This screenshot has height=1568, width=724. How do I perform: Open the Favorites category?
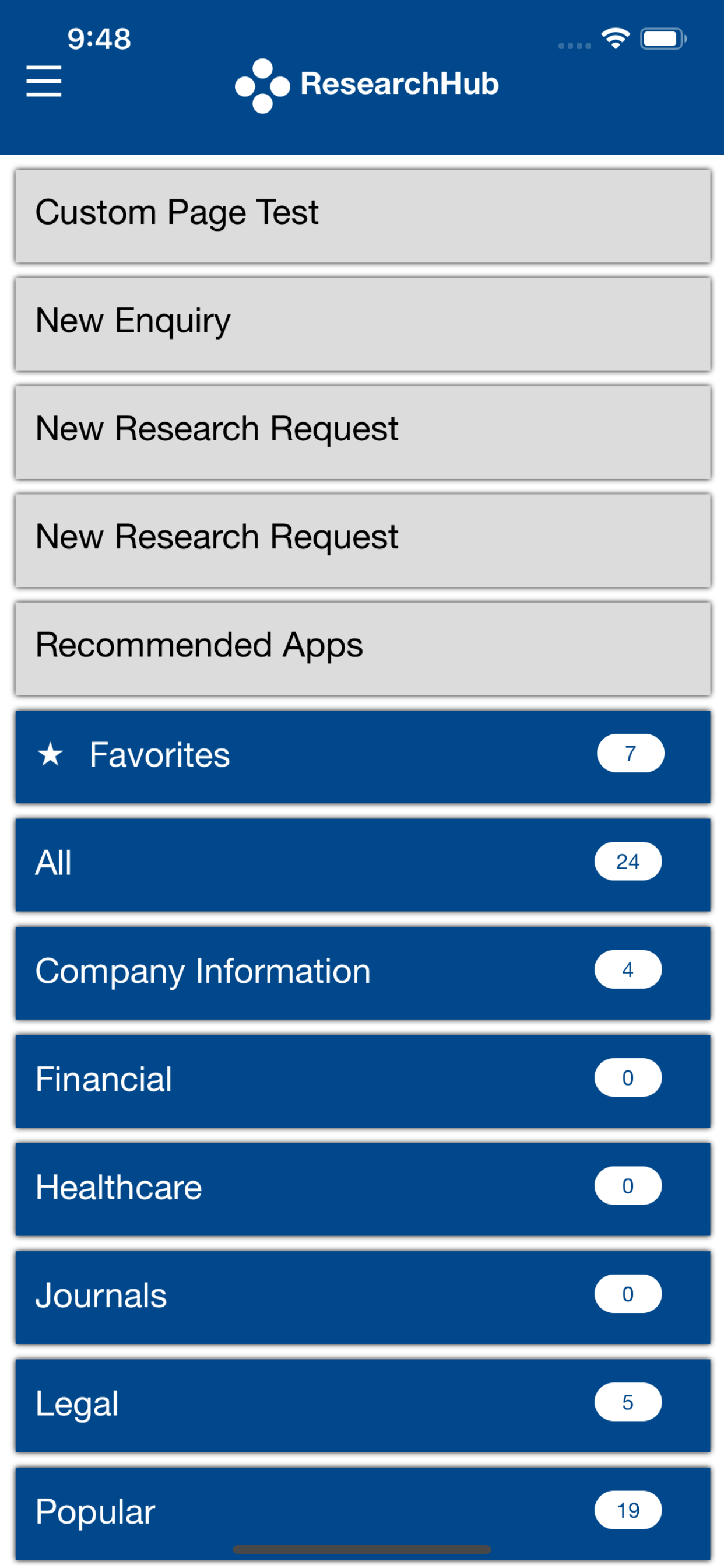pos(363,757)
